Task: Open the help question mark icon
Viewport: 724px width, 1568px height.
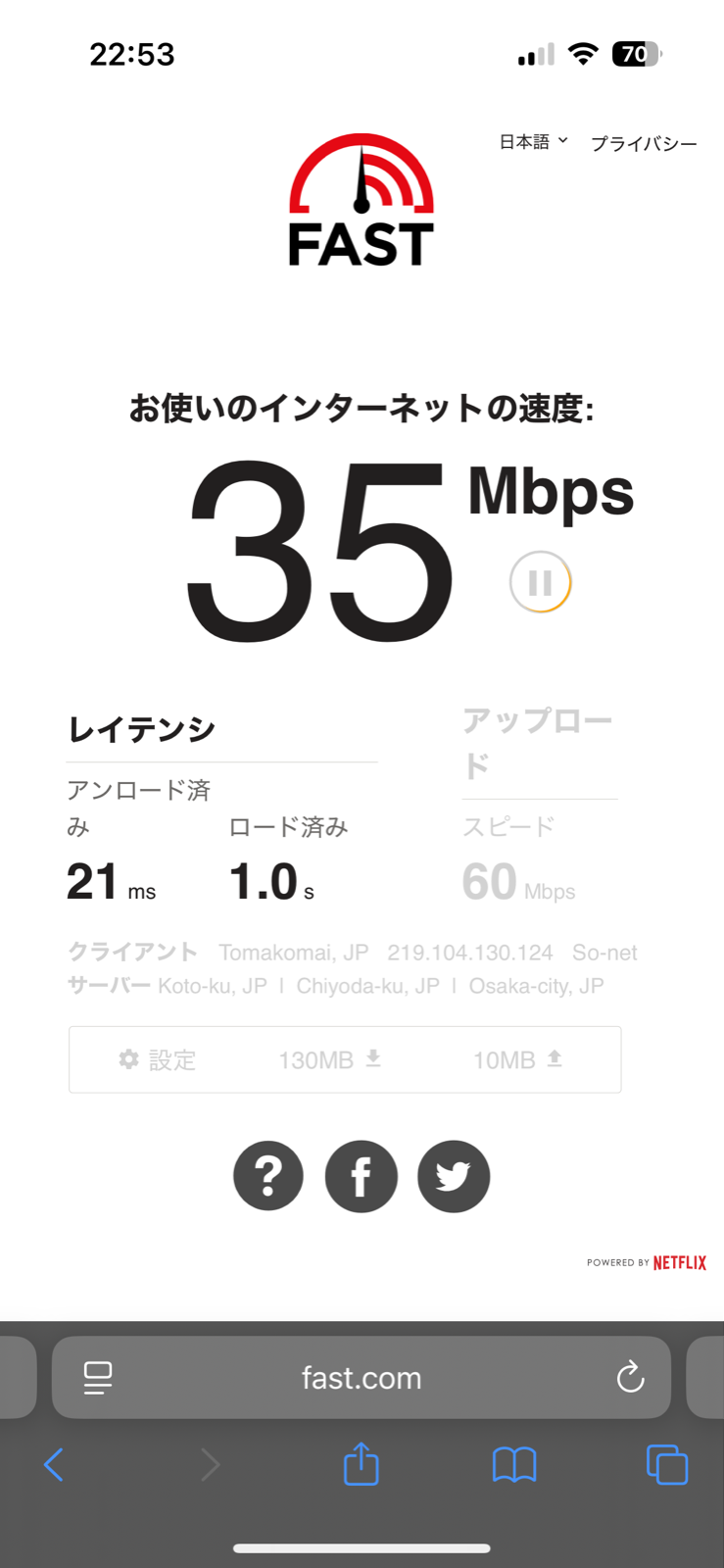Action: 268,1176
